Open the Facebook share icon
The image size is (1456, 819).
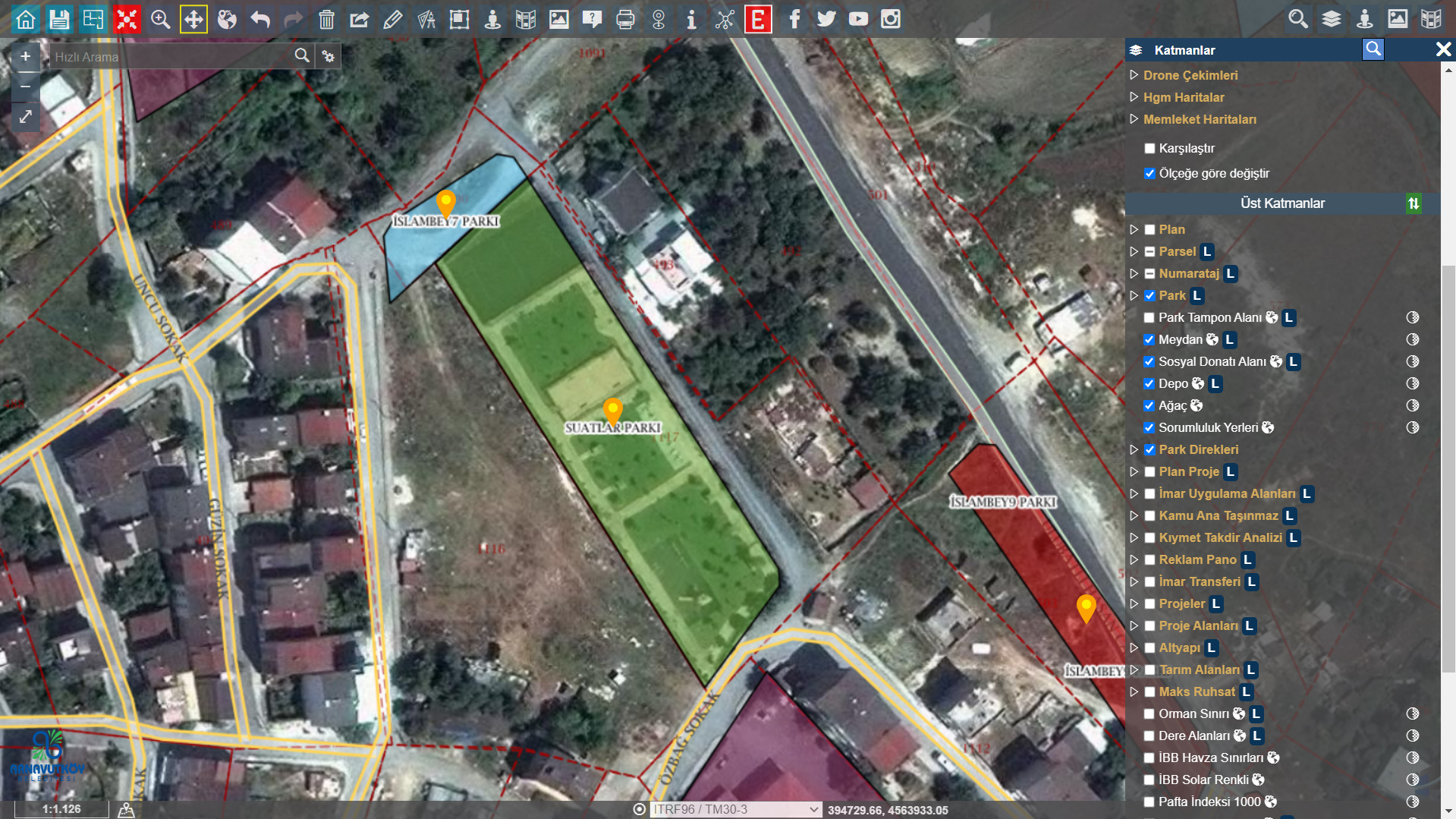tap(794, 19)
